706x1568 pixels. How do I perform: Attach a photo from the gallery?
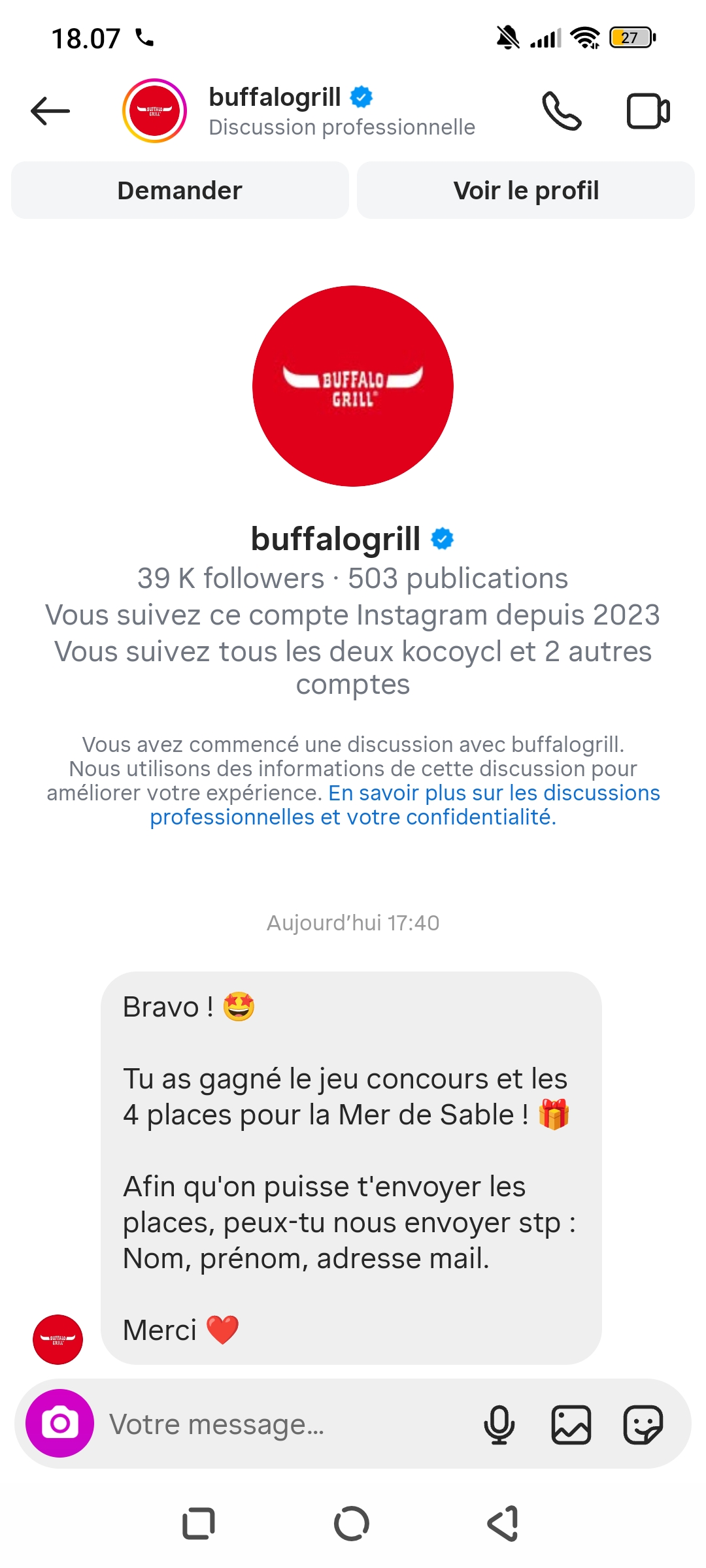click(571, 1424)
